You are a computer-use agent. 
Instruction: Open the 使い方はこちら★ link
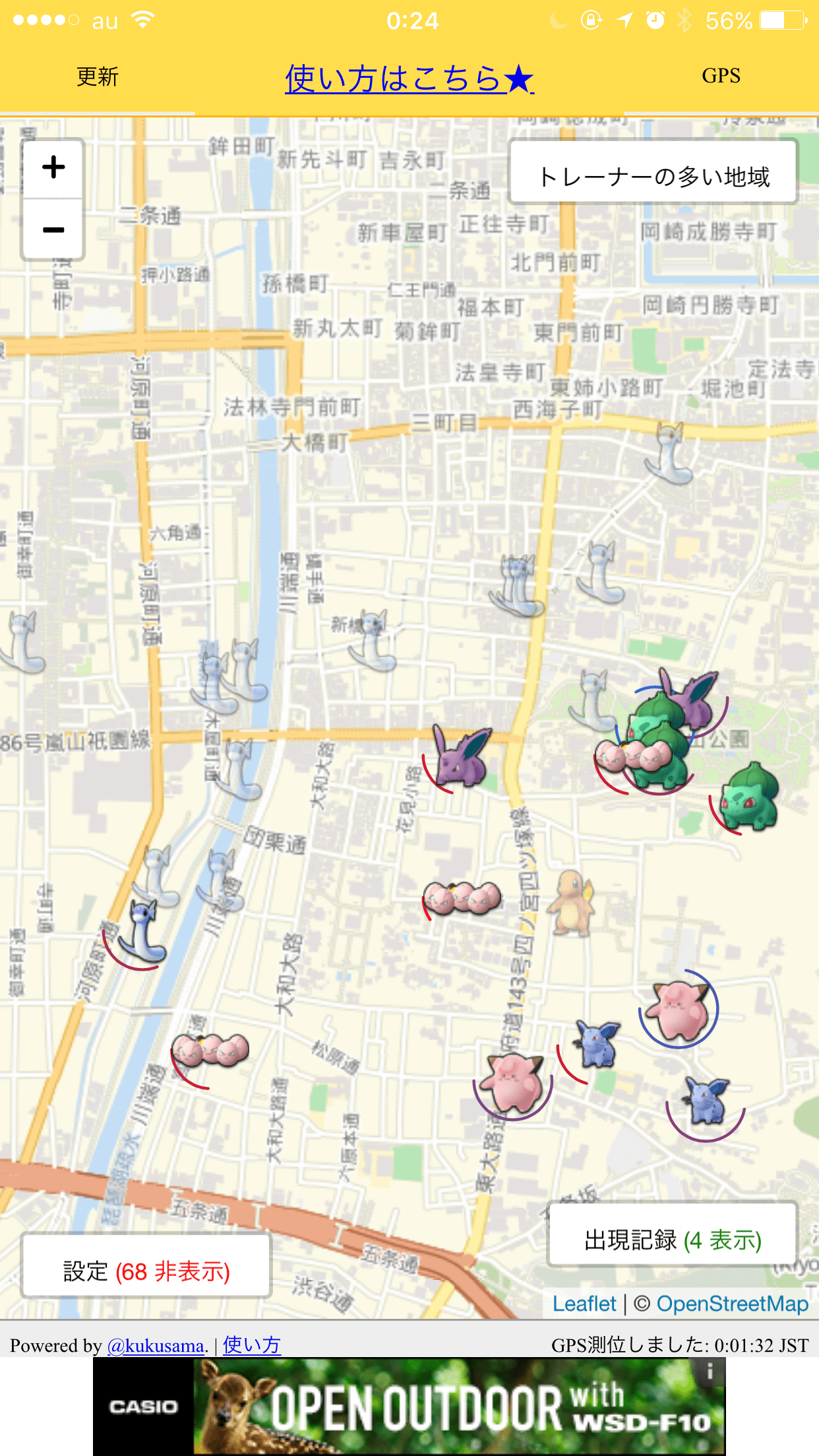[x=409, y=79]
